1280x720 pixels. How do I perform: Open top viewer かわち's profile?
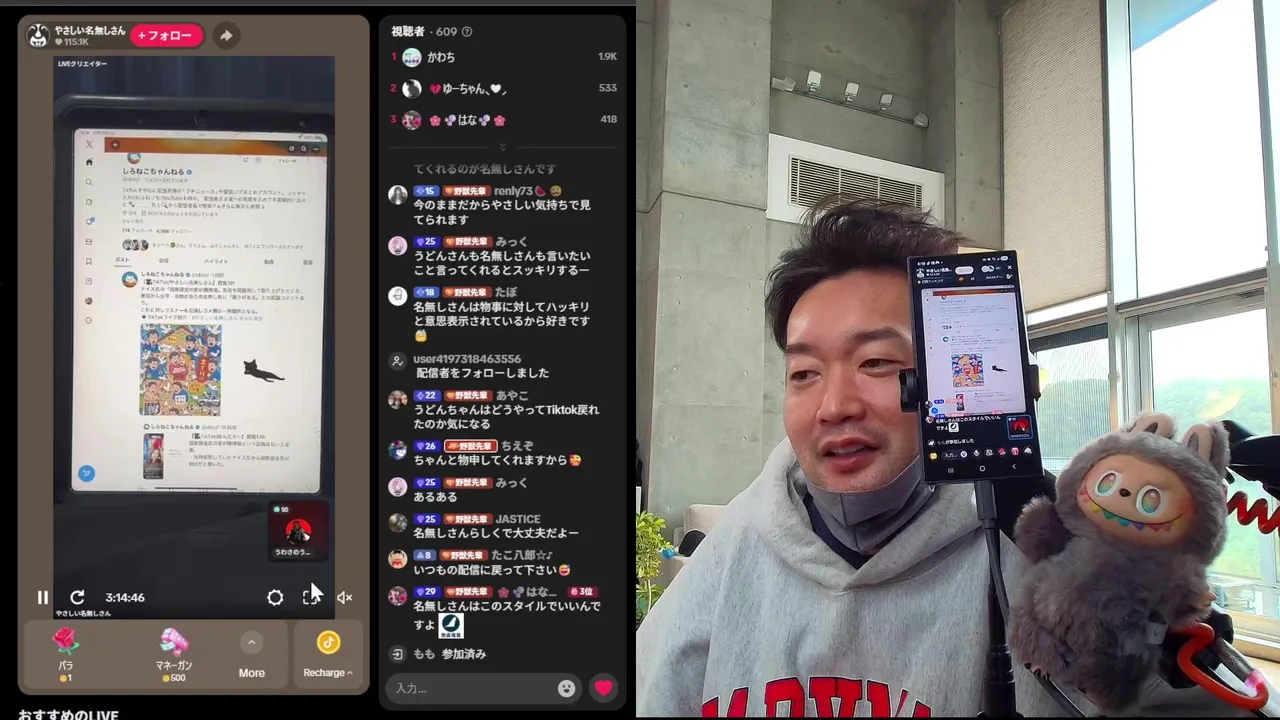(441, 57)
